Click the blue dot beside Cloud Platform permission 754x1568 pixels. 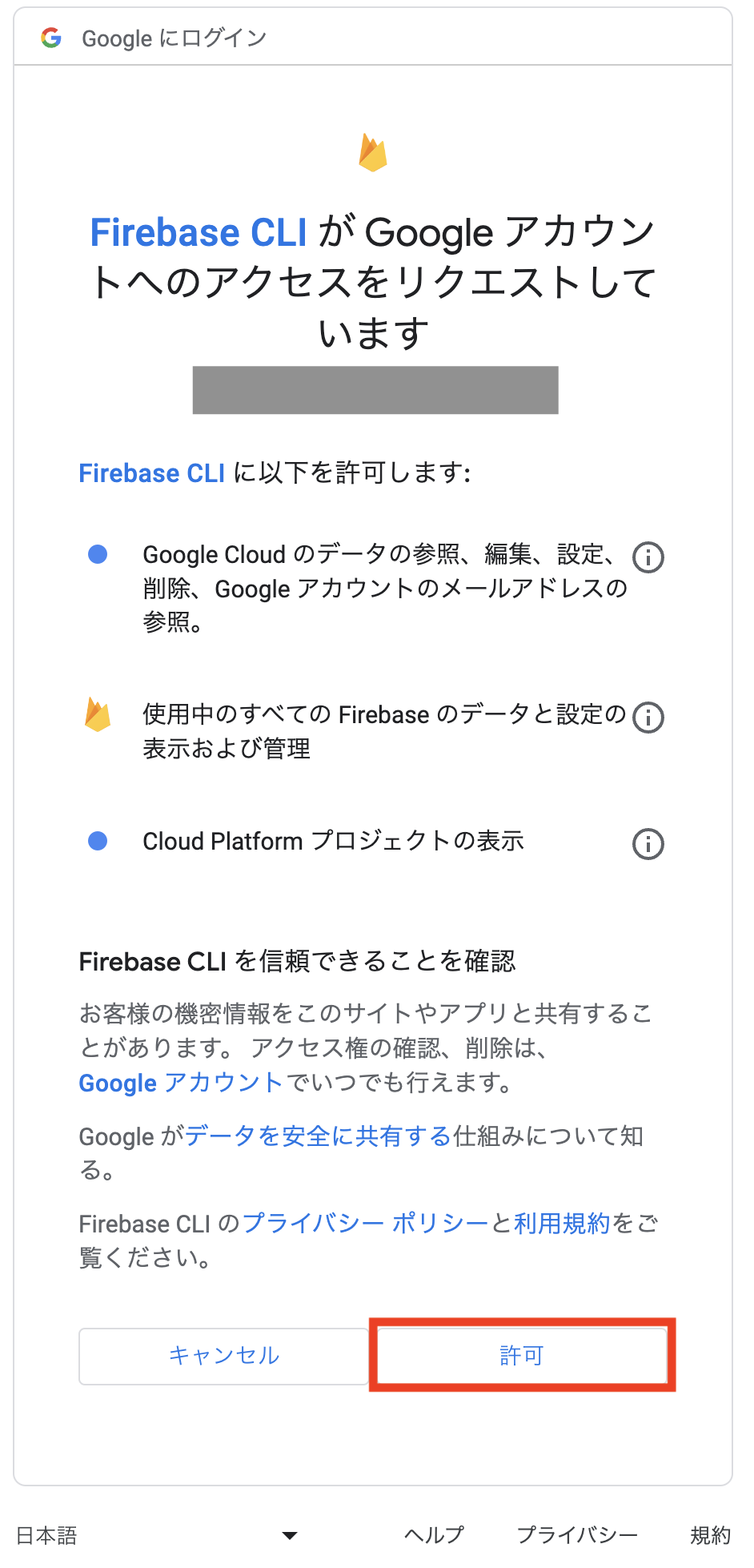tap(98, 841)
